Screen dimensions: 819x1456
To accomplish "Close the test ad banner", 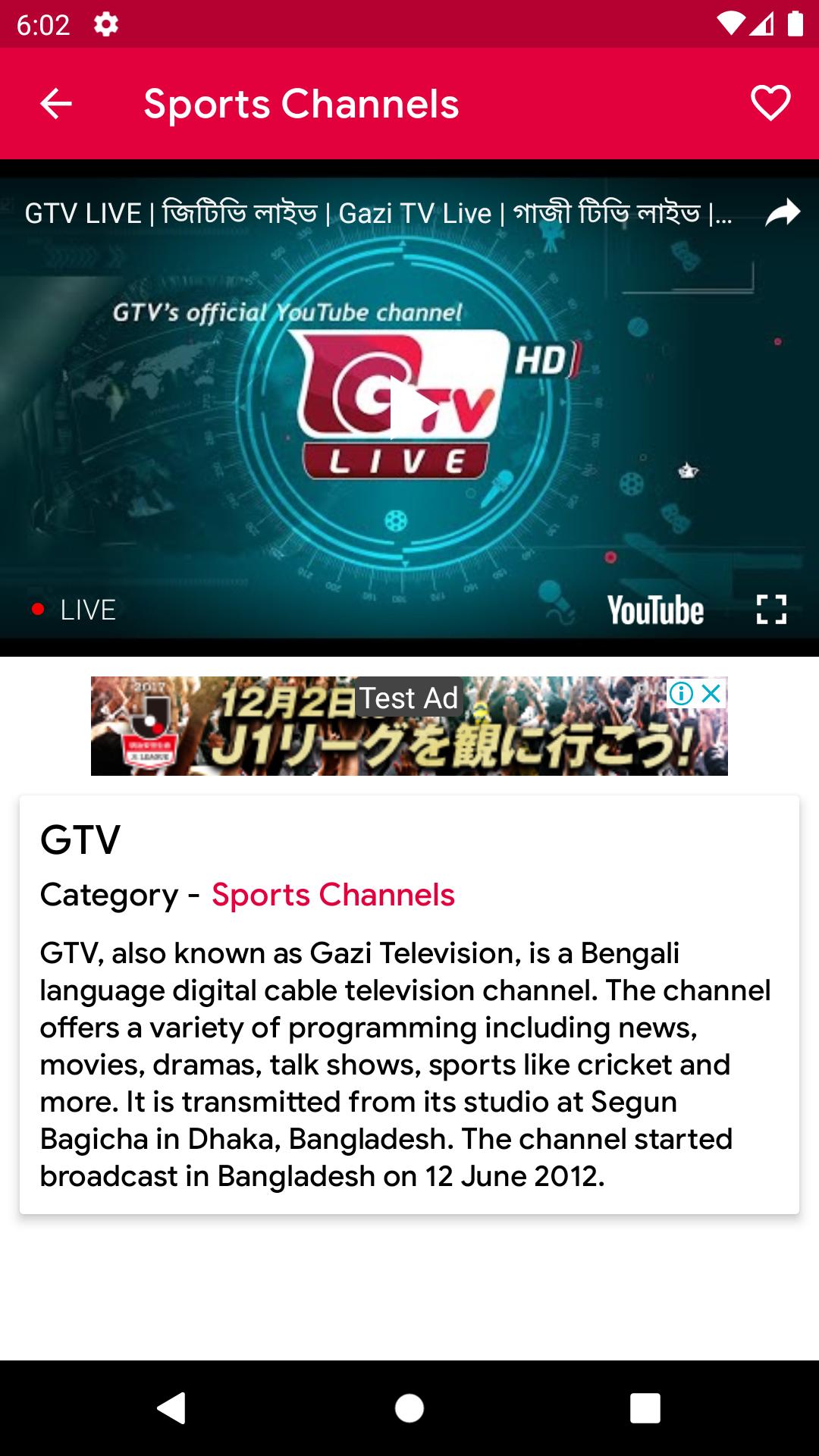I will pyautogui.click(x=711, y=693).
